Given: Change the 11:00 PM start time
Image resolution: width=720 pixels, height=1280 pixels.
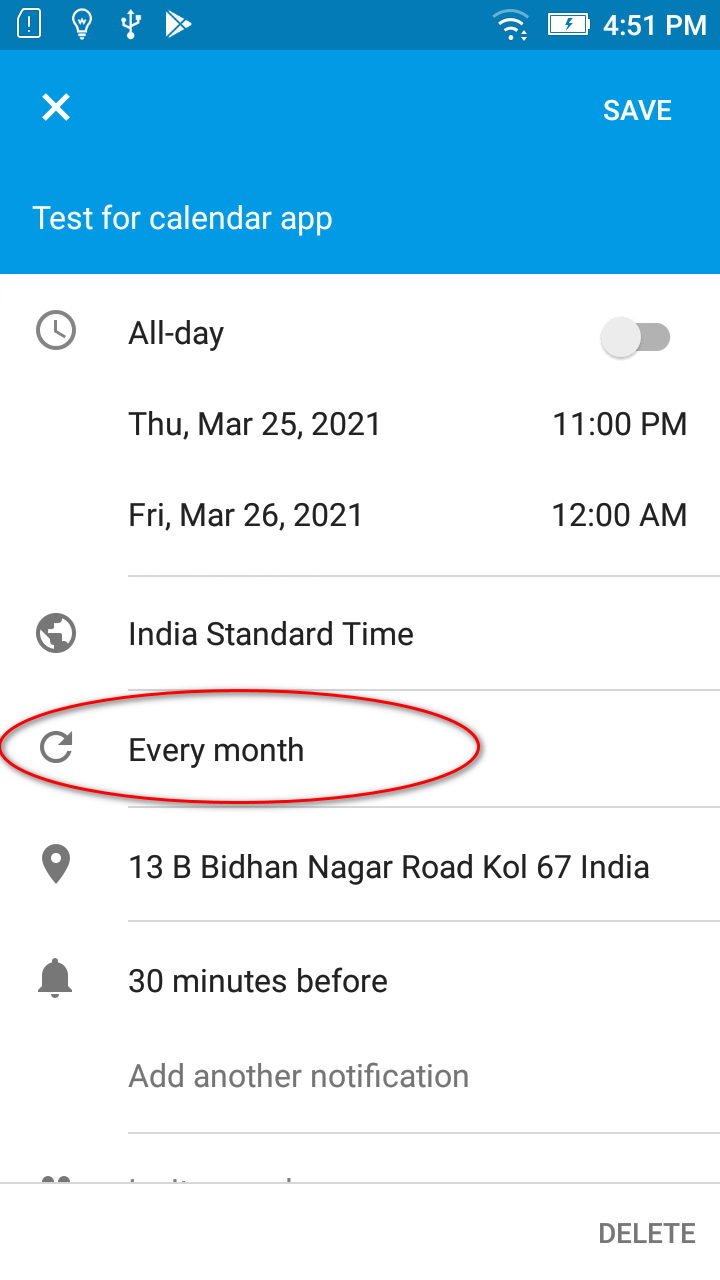Looking at the screenshot, I should tap(619, 424).
